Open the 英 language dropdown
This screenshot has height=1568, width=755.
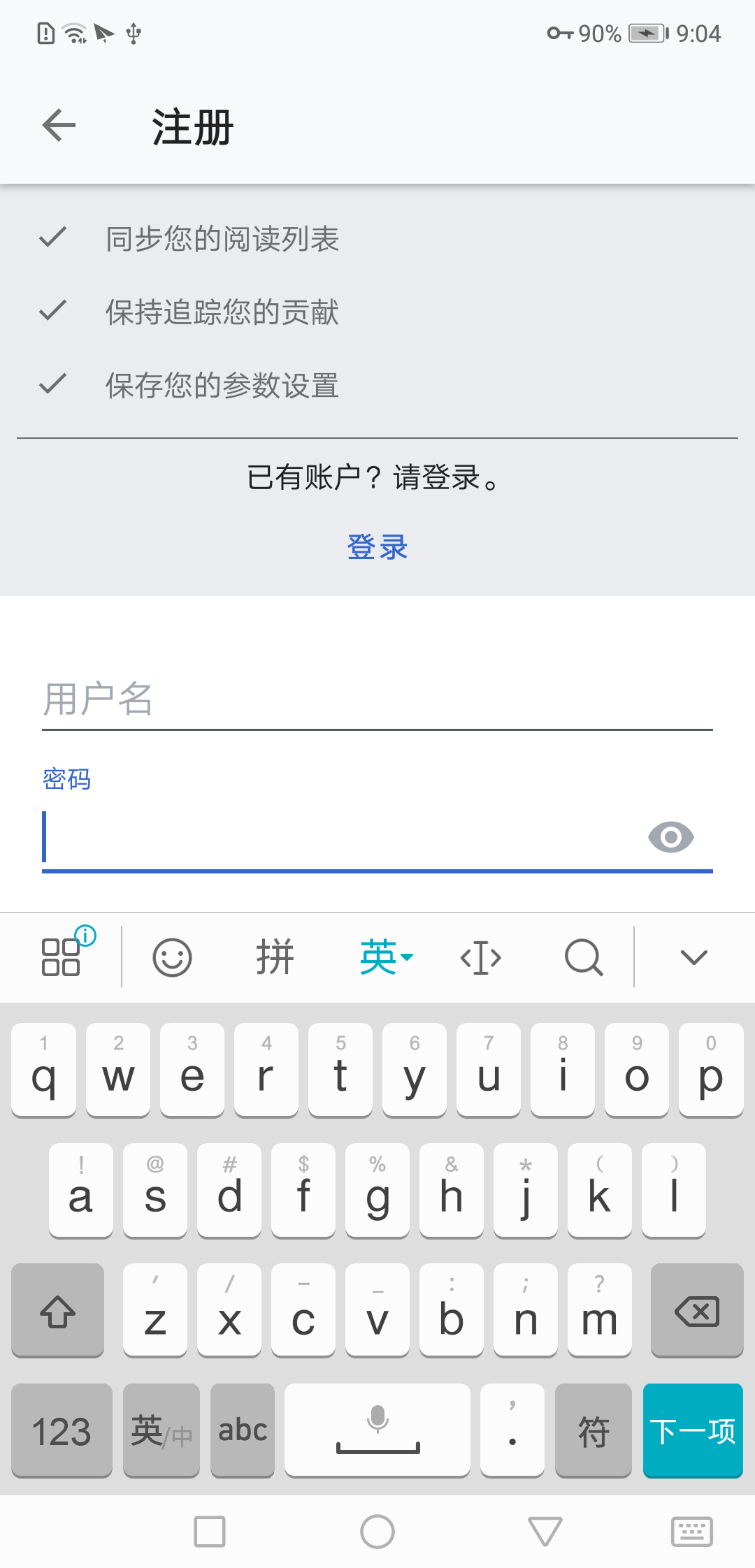(386, 957)
